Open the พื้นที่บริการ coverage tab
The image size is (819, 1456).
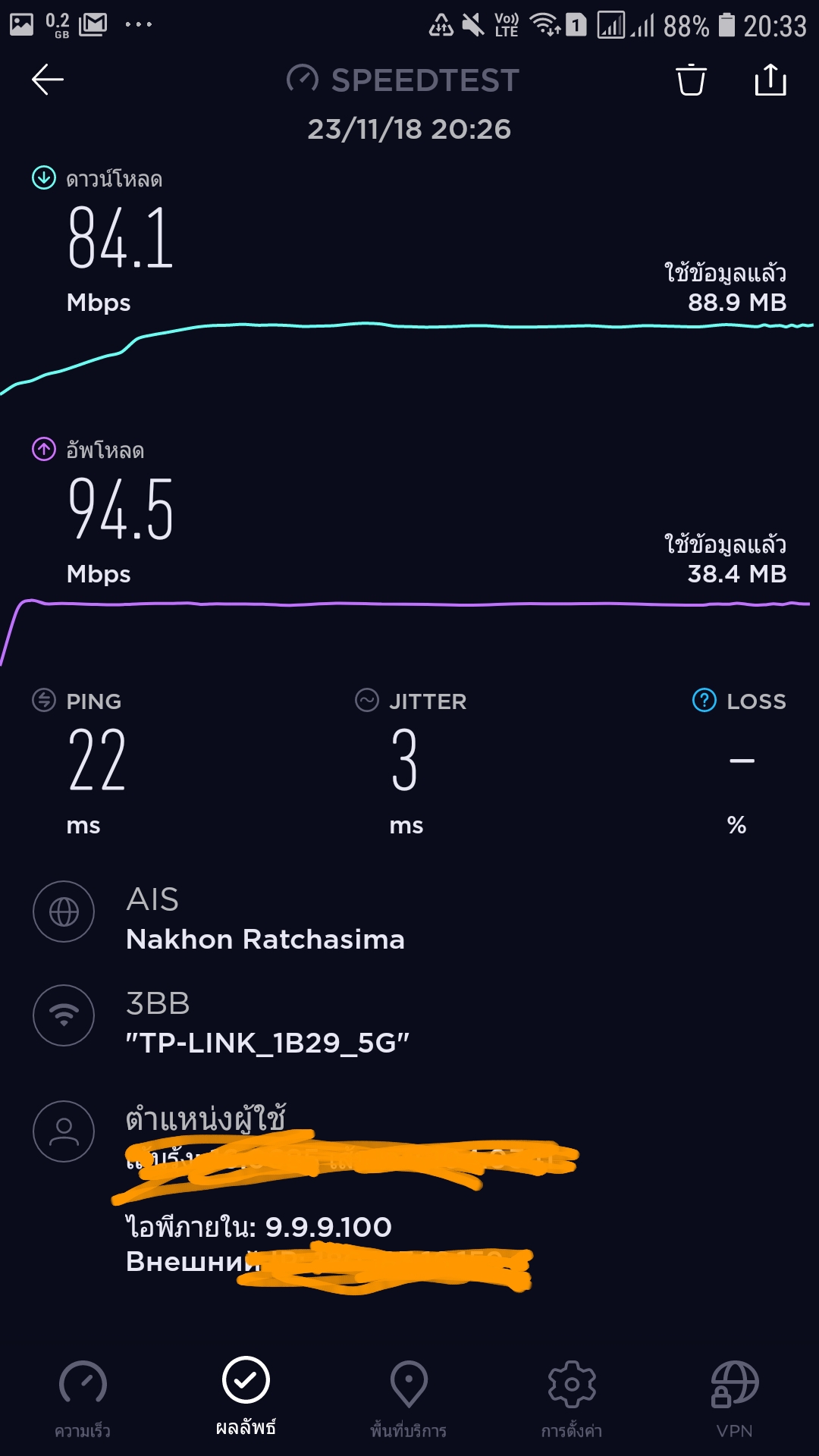[409, 1398]
